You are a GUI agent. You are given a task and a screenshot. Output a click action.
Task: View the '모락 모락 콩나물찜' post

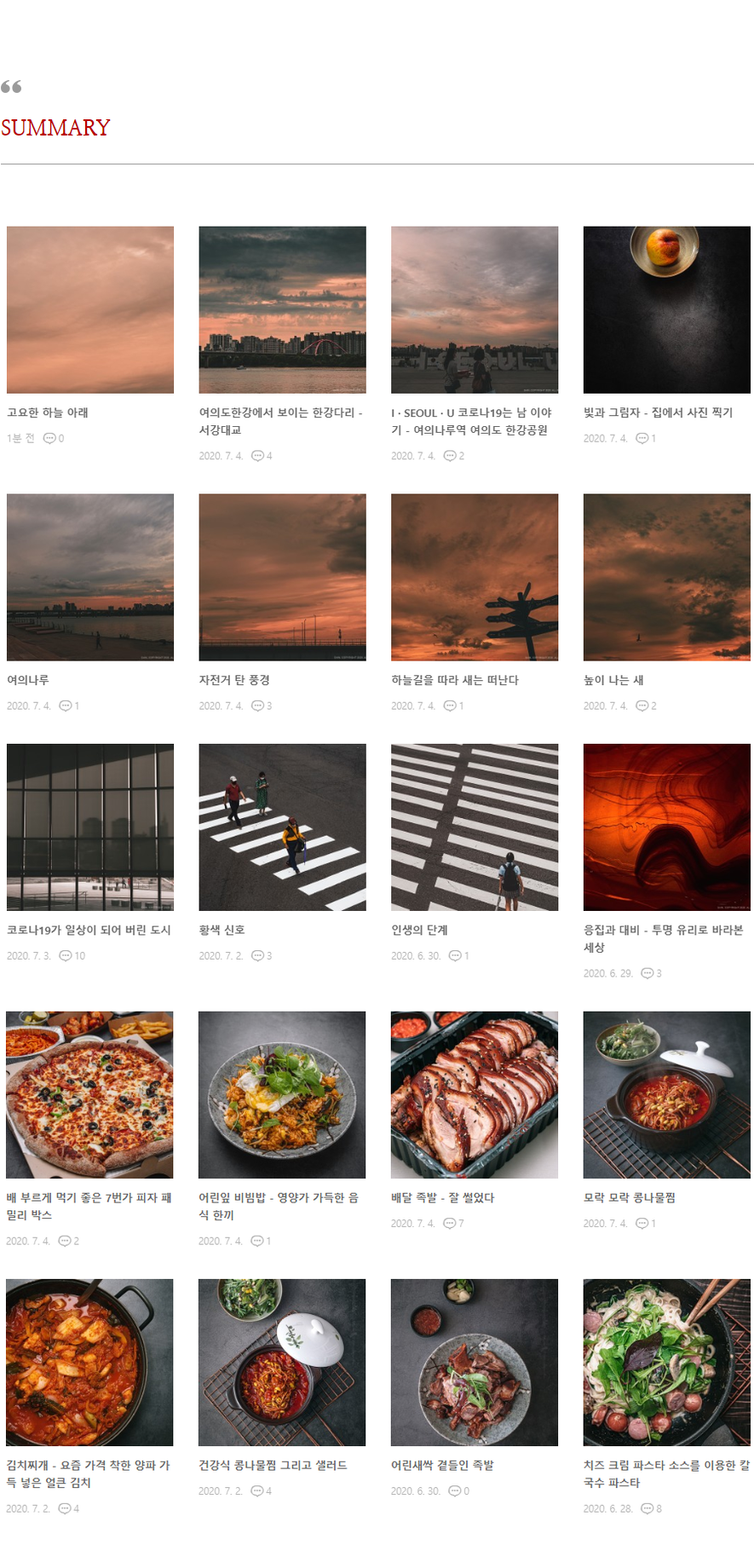click(x=629, y=1197)
